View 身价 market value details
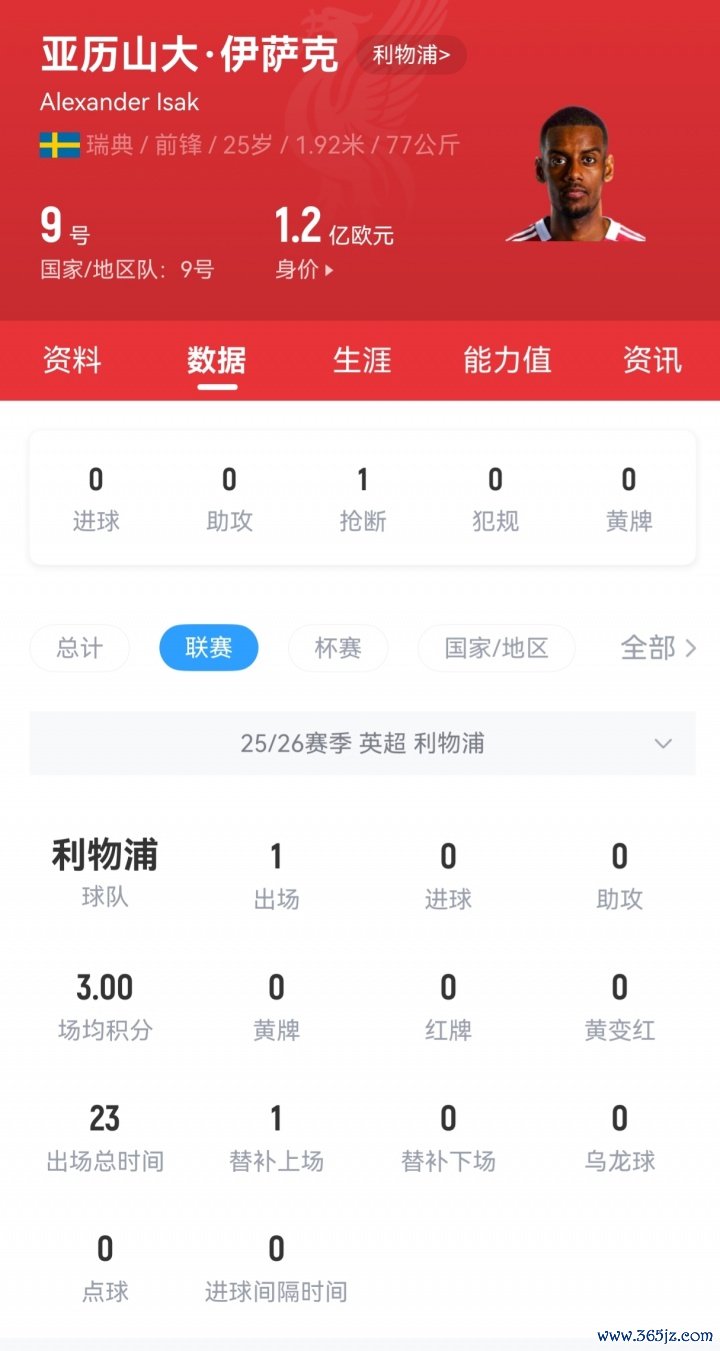Image resolution: width=720 pixels, height=1351 pixels. click(304, 270)
